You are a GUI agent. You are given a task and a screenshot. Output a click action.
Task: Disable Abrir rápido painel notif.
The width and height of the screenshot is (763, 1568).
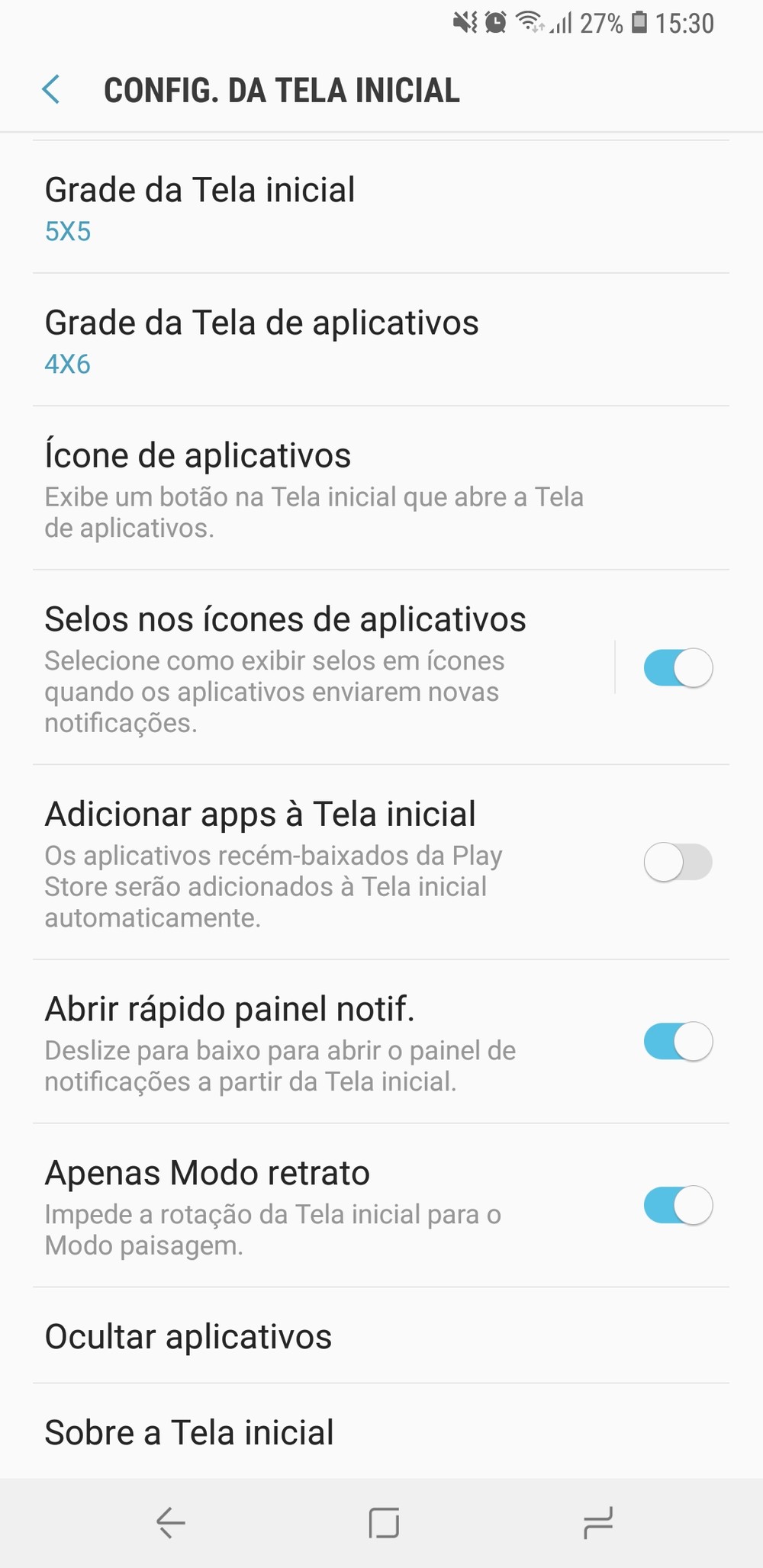pyautogui.click(x=678, y=1042)
